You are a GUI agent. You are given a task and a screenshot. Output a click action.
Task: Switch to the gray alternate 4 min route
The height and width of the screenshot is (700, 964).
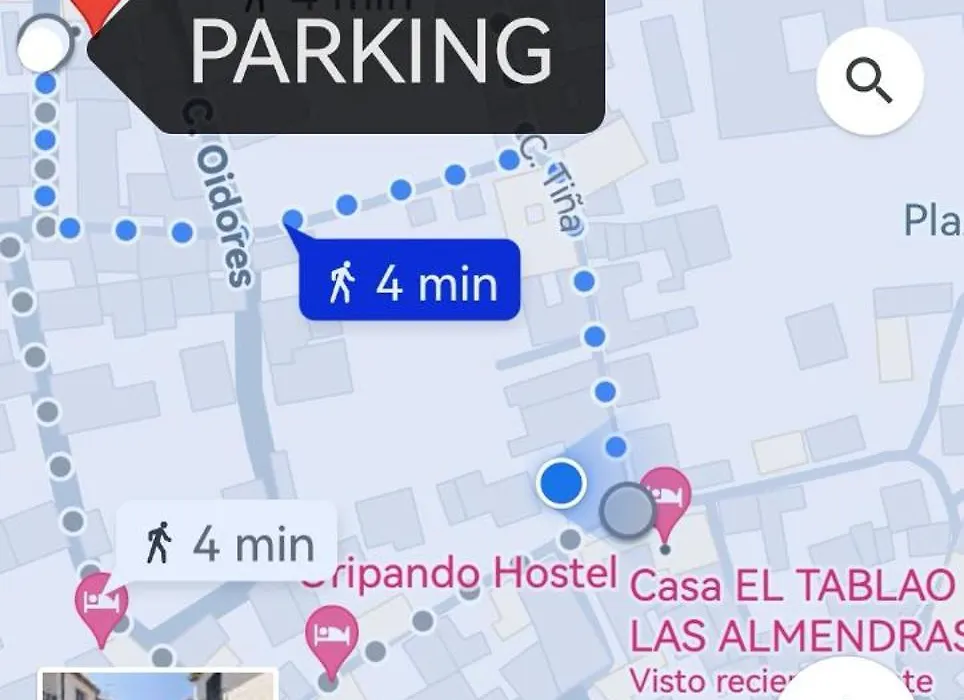click(x=227, y=543)
